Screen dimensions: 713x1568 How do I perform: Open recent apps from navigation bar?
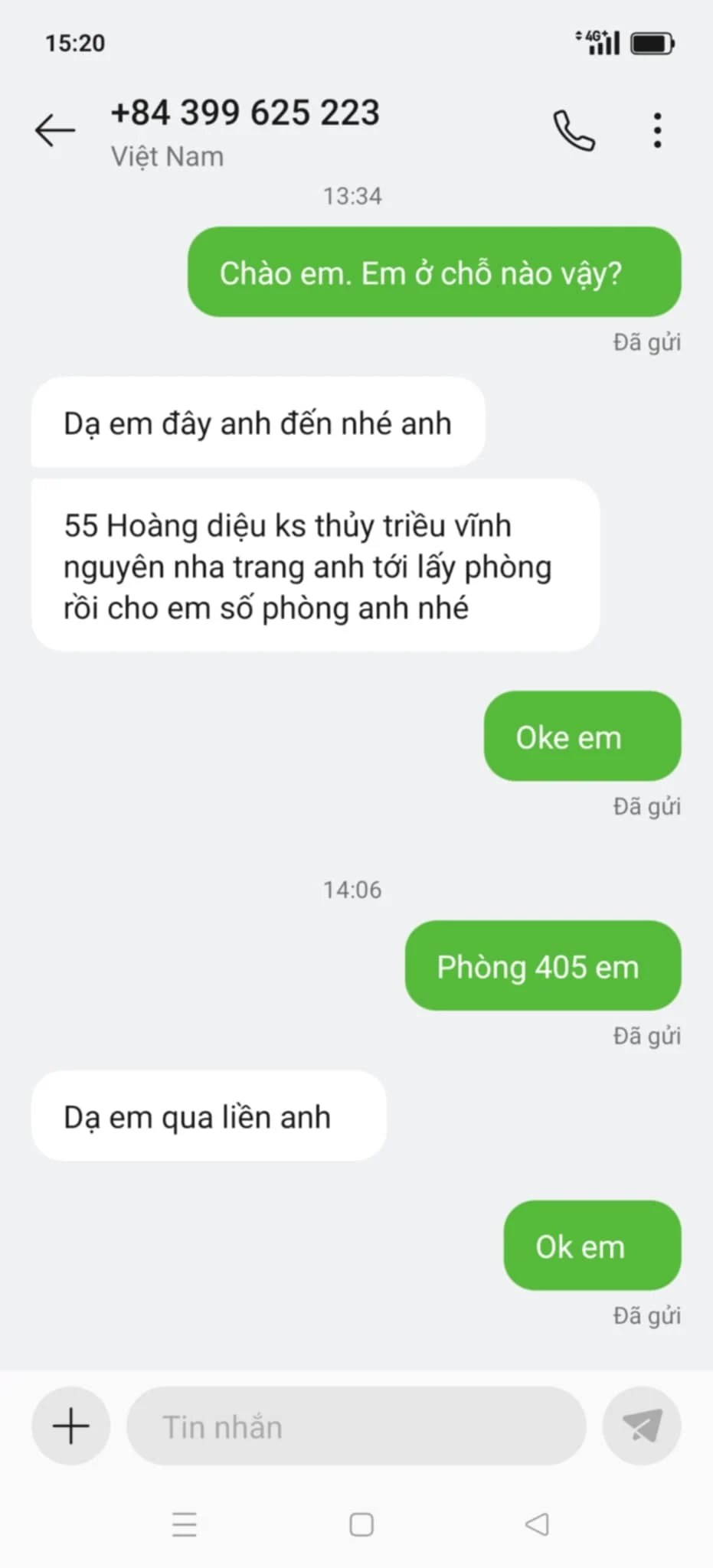pos(185,1524)
